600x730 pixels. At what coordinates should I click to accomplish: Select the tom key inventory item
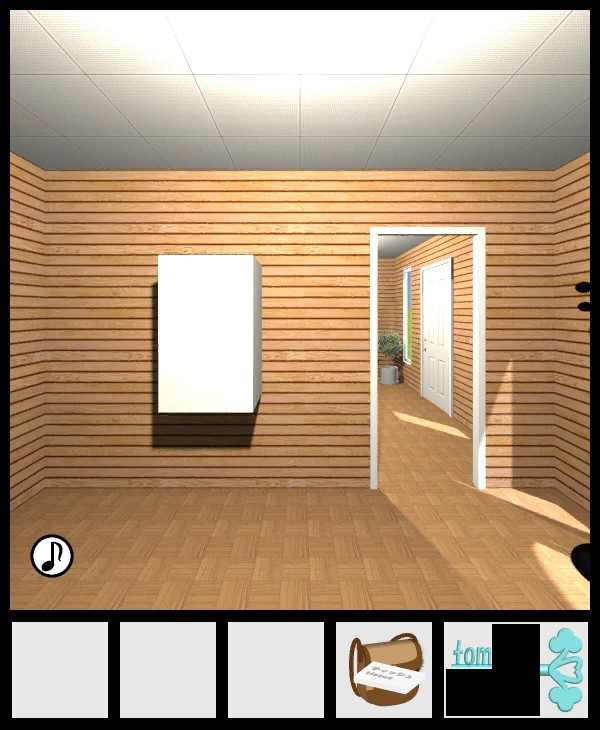(x=515, y=670)
